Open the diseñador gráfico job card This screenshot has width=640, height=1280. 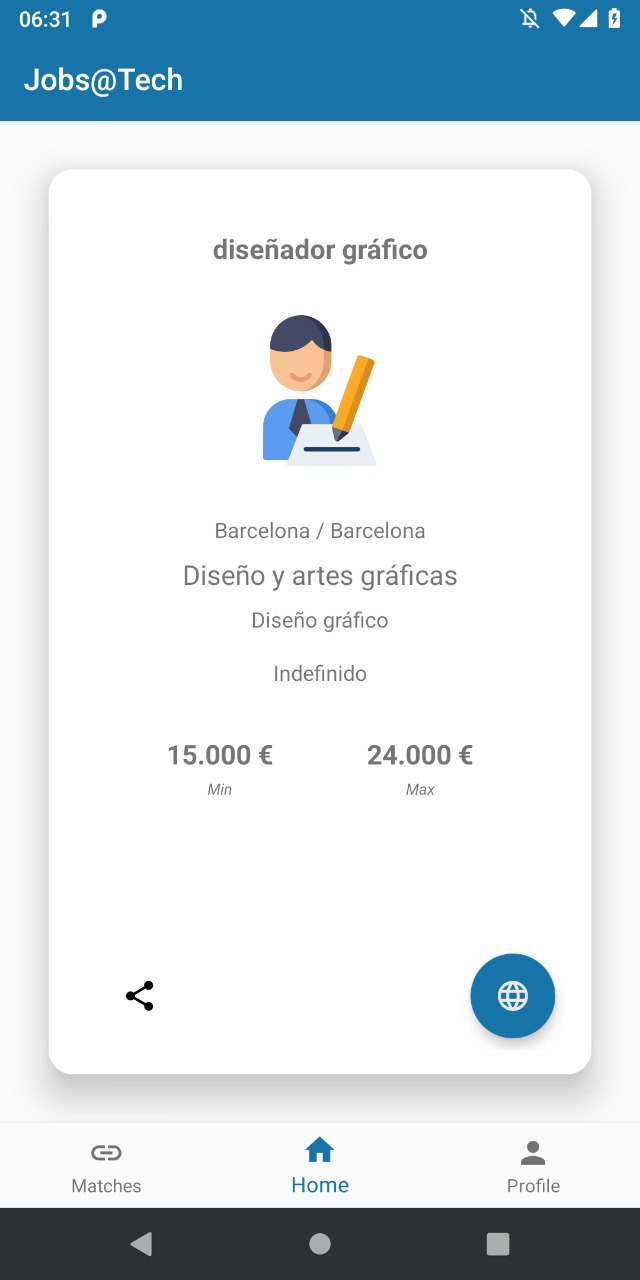pyautogui.click(x=320, y=622)
